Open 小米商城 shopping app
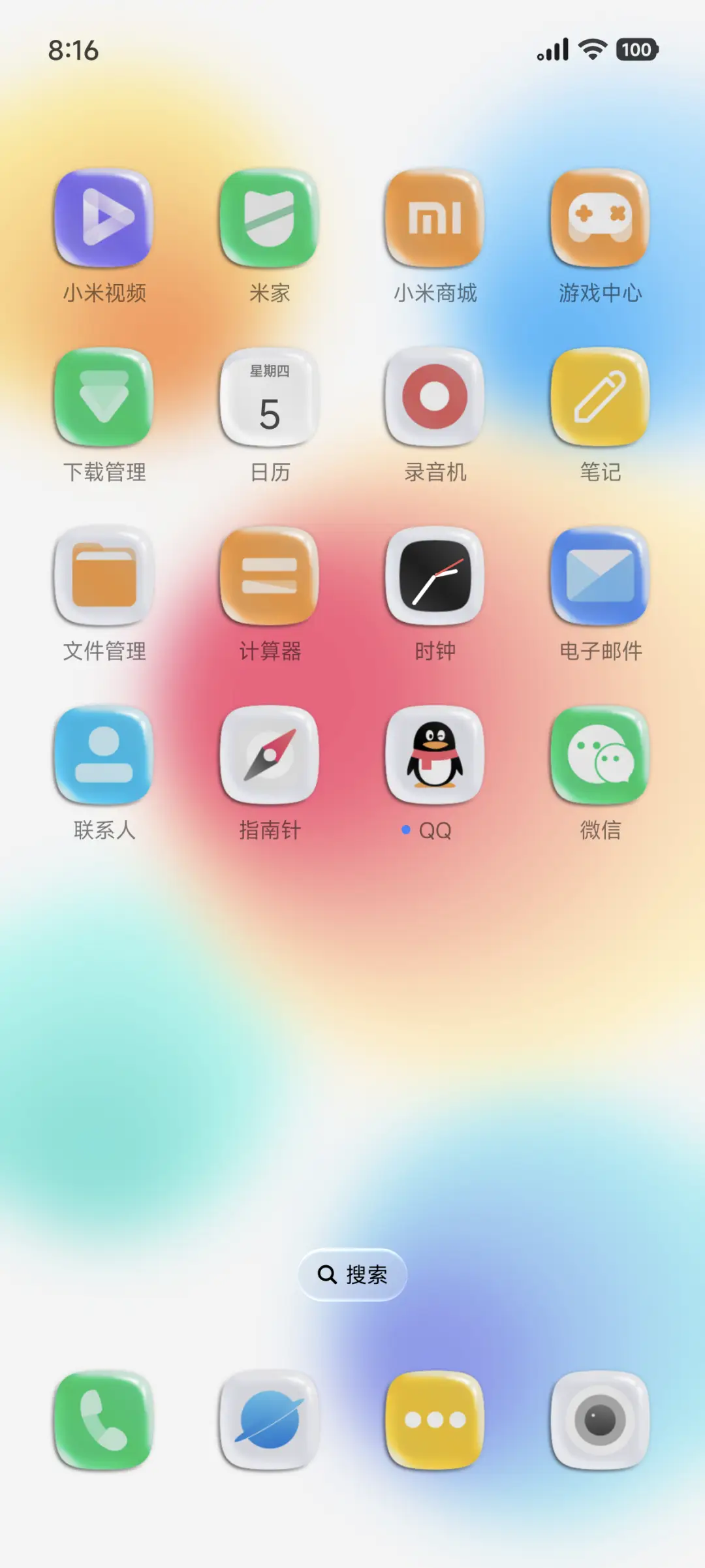The image size is (705, 1568). pyautogui.click(x=435, y=221)
